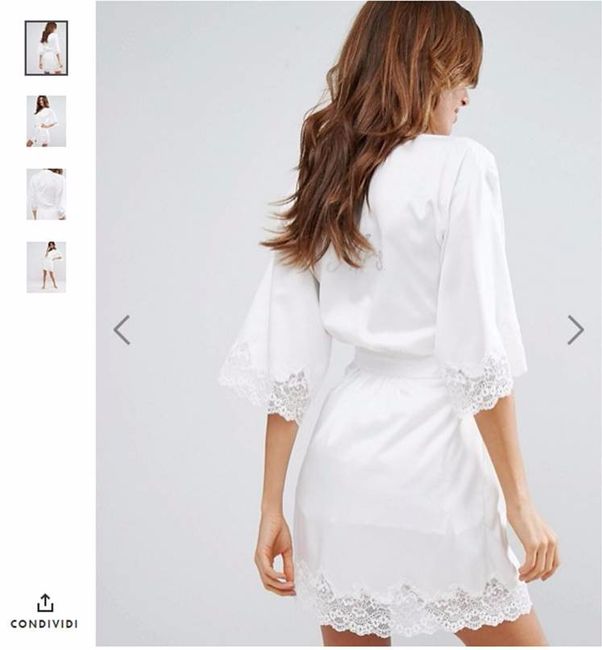
Task: View the front-facing pose thumbnail
Action: click(x=46, y=121)
